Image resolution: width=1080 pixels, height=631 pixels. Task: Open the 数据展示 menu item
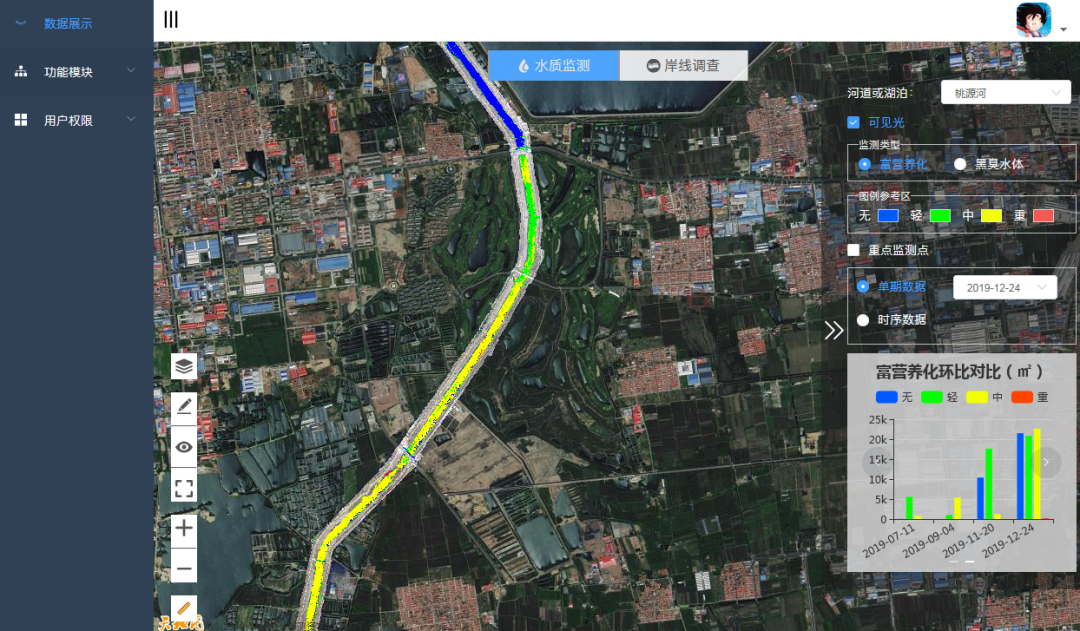pos(68,23)
